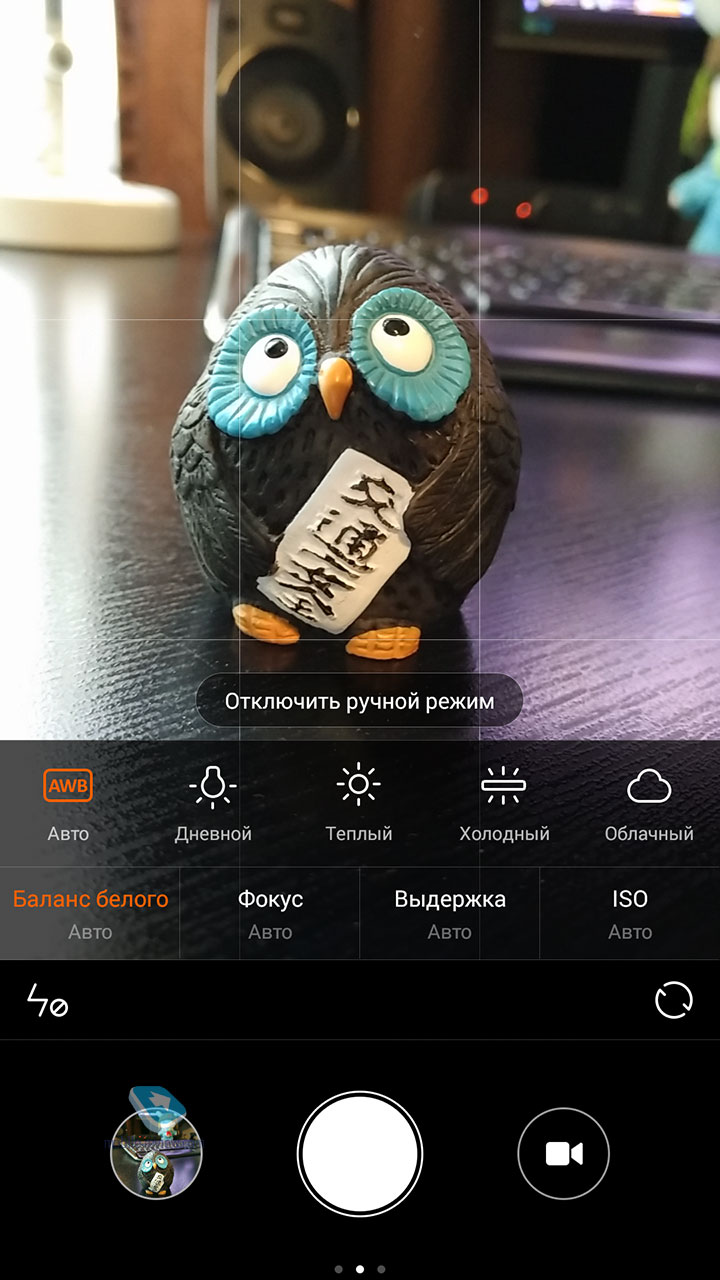Screen dimensions: 720x1280
Task: Toggle the flash icon
Action: click(46, 1001)
